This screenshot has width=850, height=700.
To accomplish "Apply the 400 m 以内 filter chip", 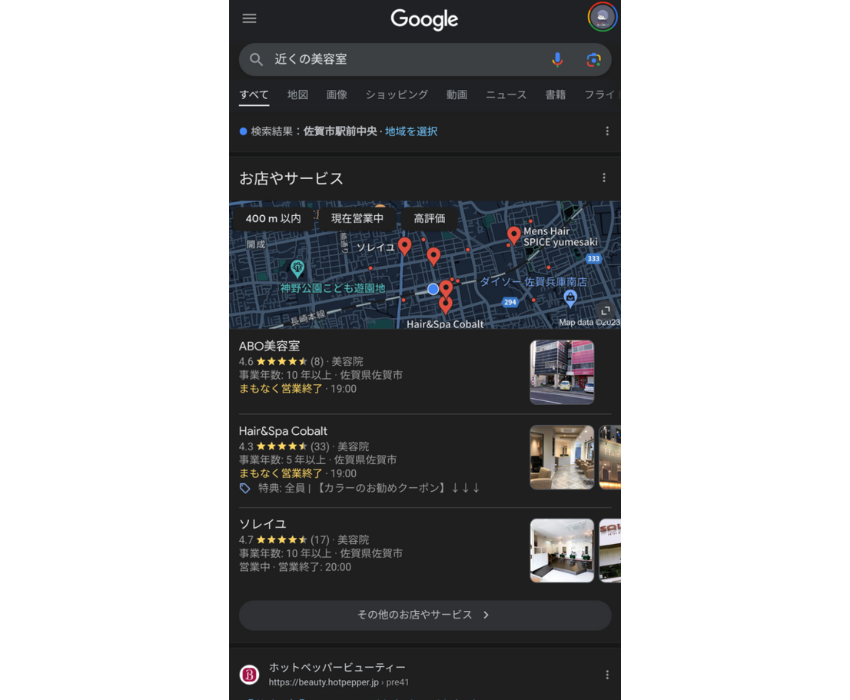I will 273,218.
